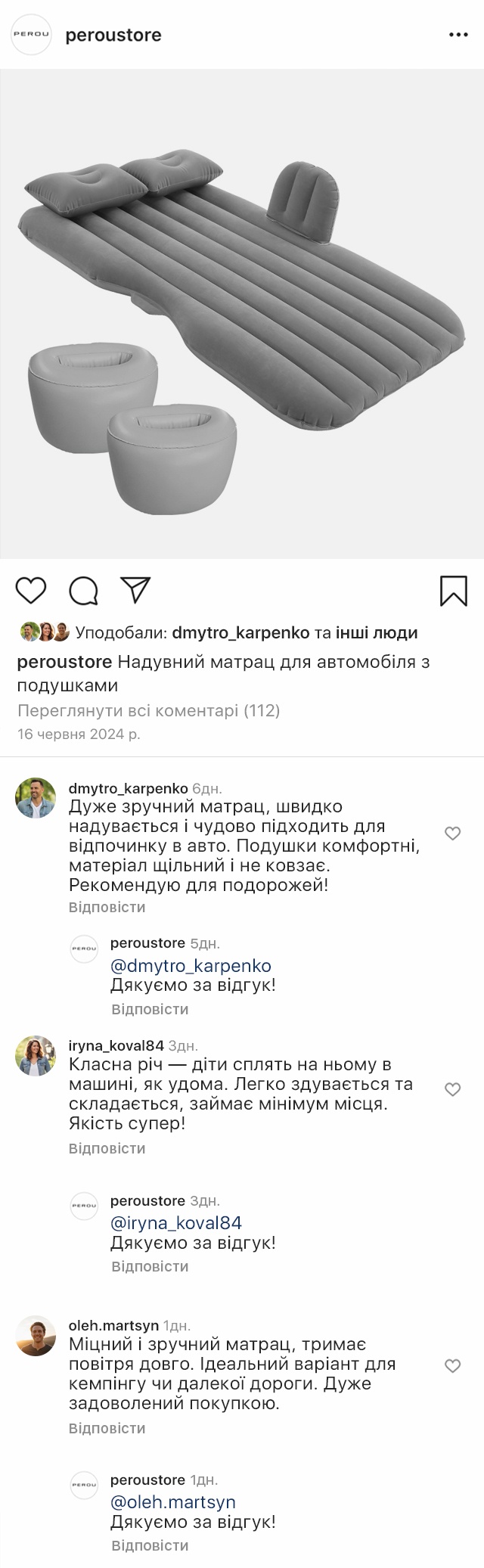Image resolution: width=484 pixels, height=1568 pixels.
Task: Open the @dmytro_karpenko mention link
Action: coord(191,966)
